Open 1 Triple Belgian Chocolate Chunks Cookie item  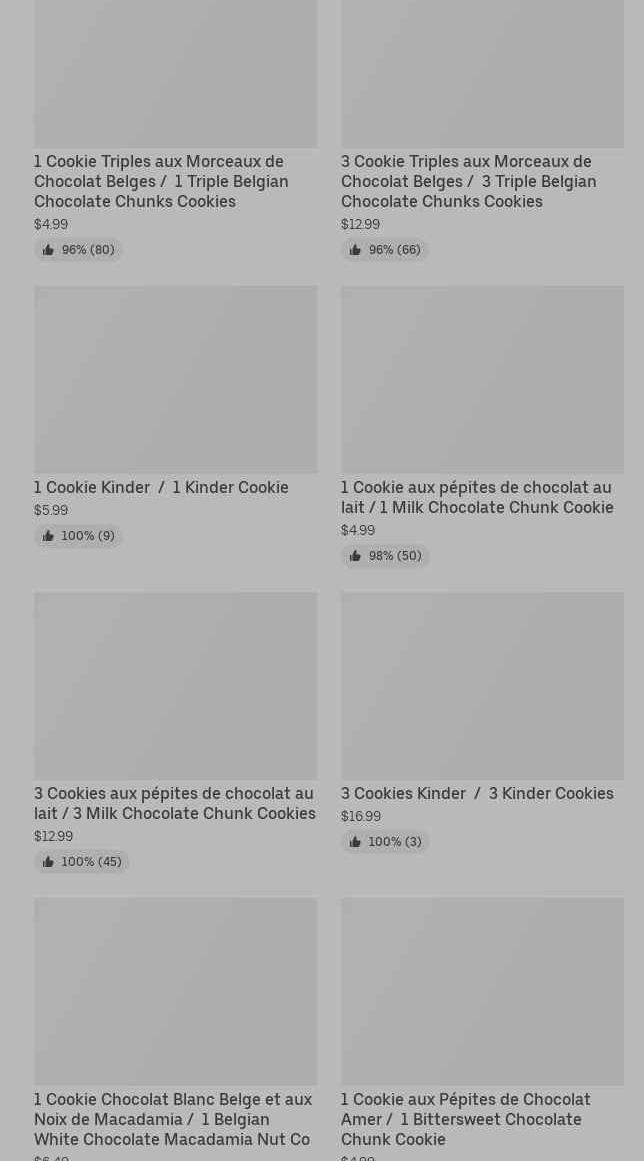point(175,130)
